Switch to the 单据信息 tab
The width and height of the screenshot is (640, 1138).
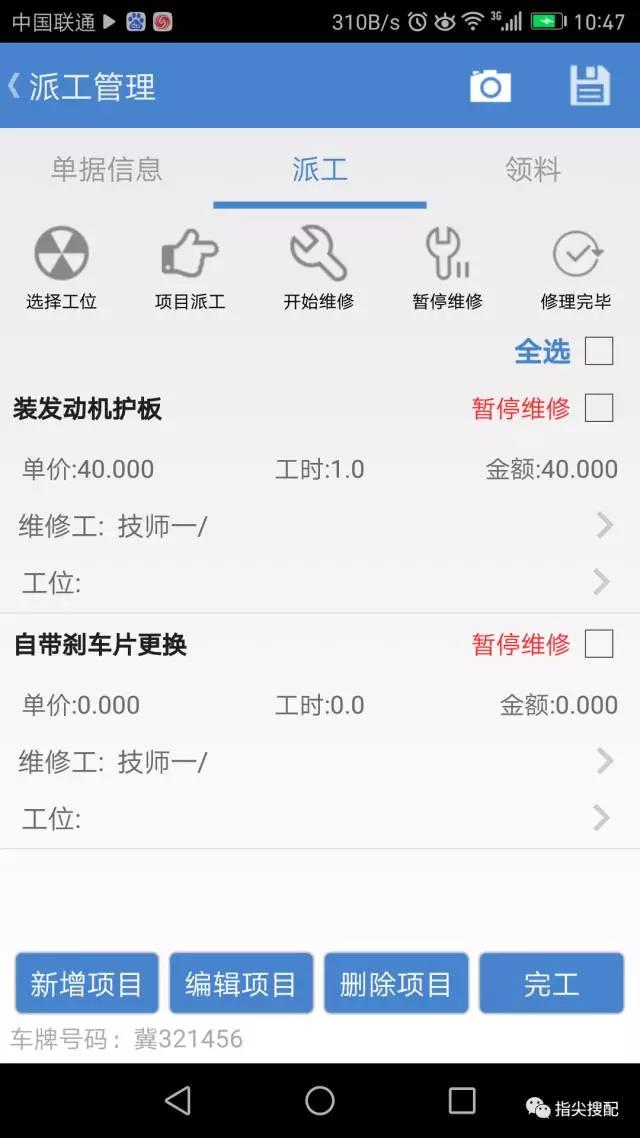107,169
